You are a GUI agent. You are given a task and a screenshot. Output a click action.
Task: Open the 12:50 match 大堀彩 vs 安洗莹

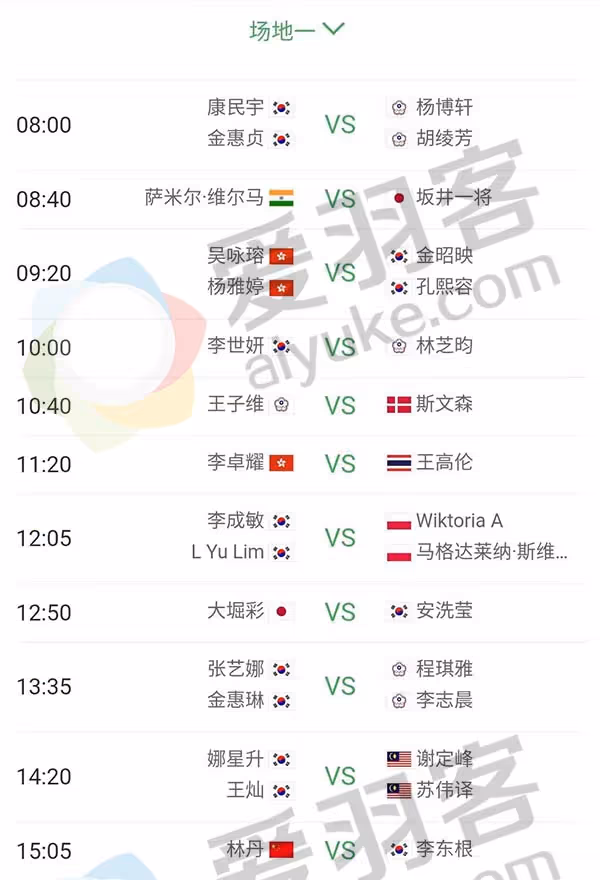[x=339, y=611]
